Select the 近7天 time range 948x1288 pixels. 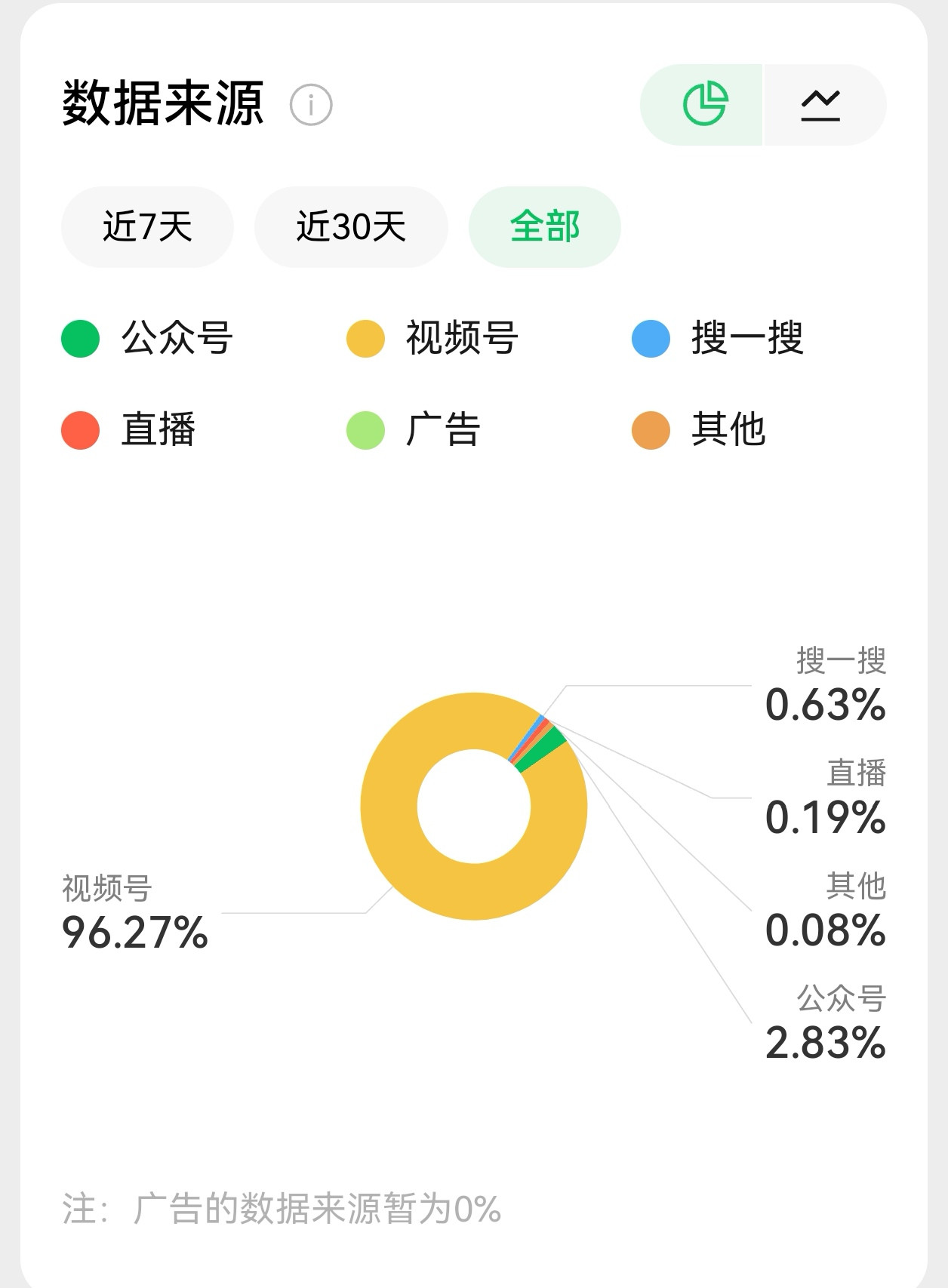click(x=147, y=227)
